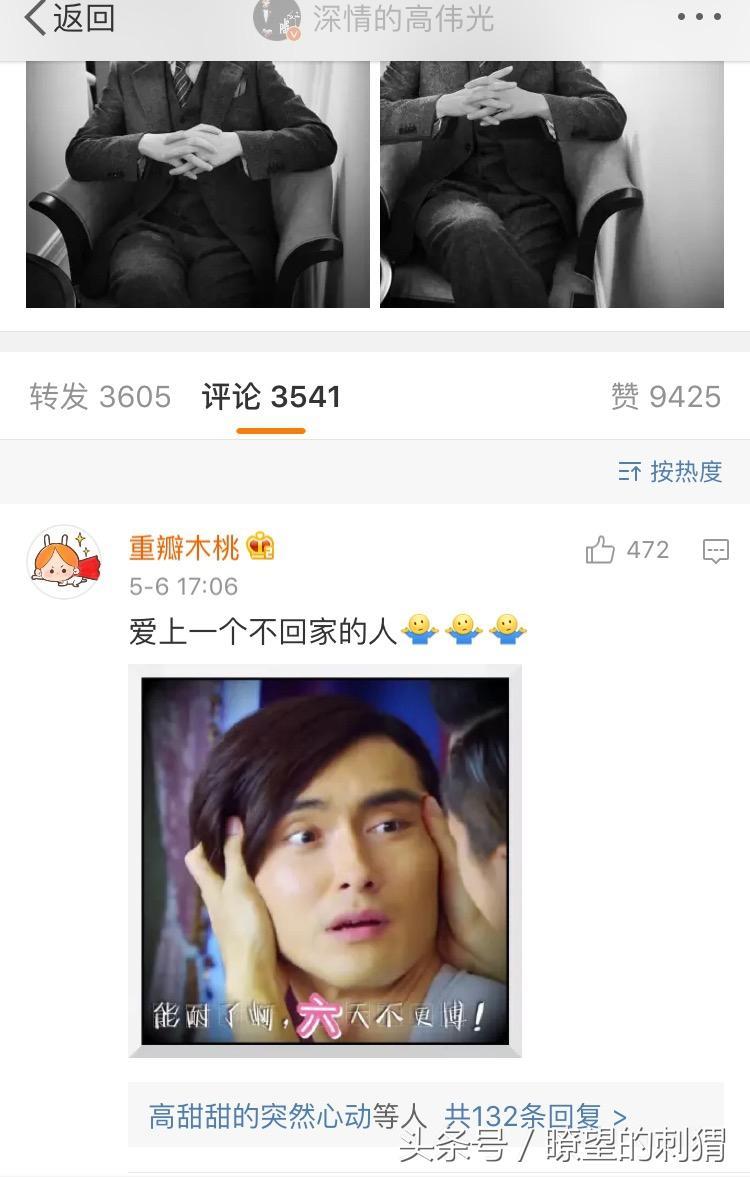The image size is (750, 1177).
Task: View the 赞 9425 likes list
Action: pyautogui.click(x=665, y=397)
